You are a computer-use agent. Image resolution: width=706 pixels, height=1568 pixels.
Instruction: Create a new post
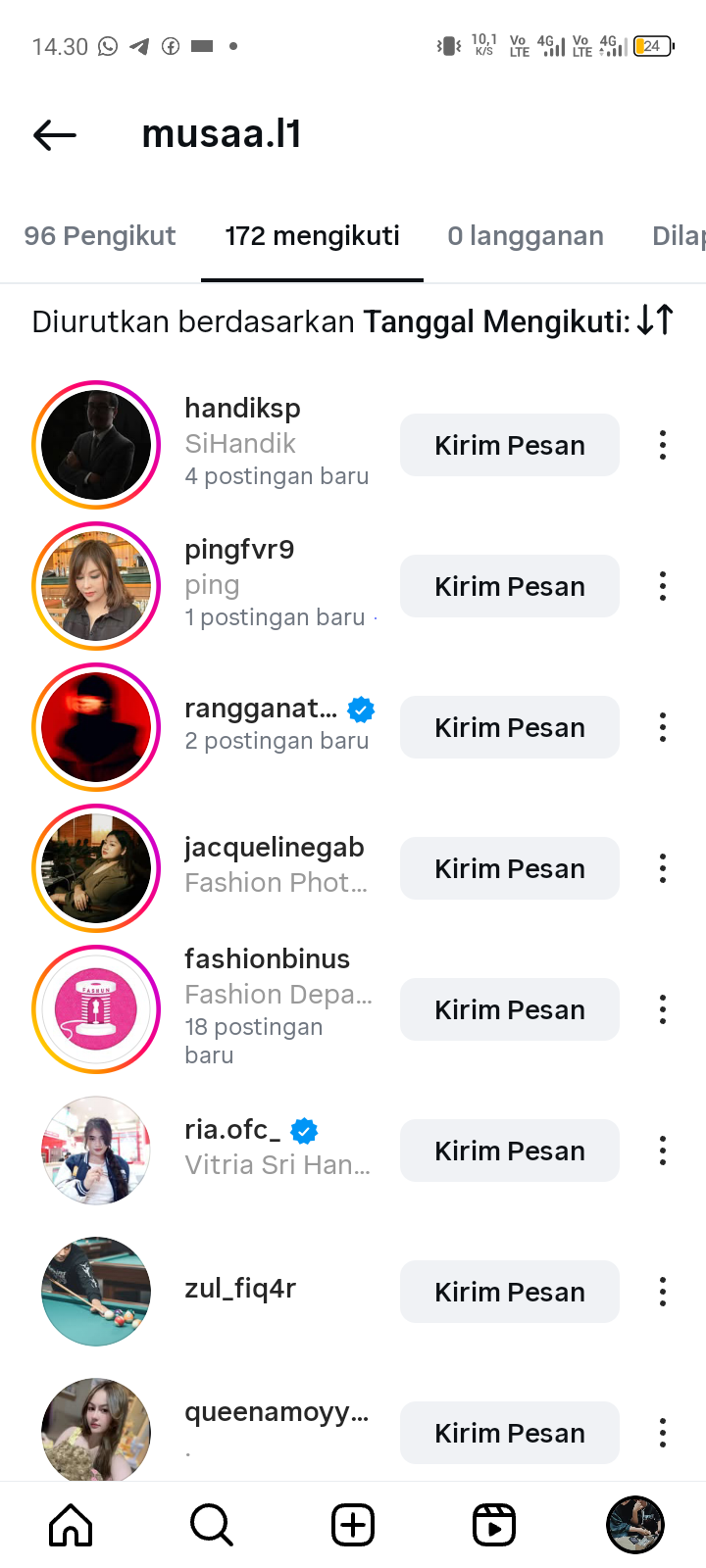point(353,1525)
